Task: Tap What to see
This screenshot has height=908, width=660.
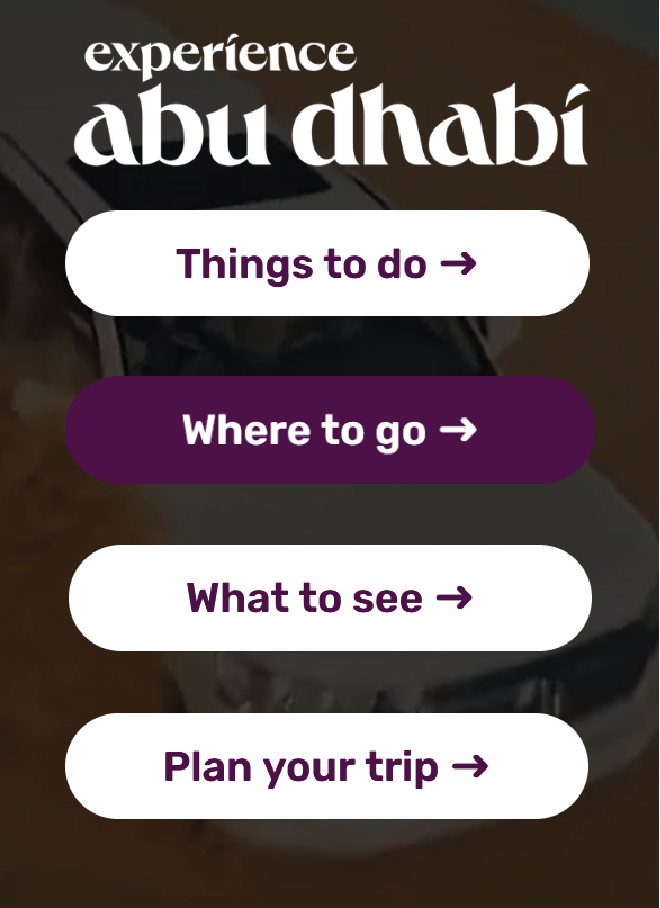Action: (330, 598)
